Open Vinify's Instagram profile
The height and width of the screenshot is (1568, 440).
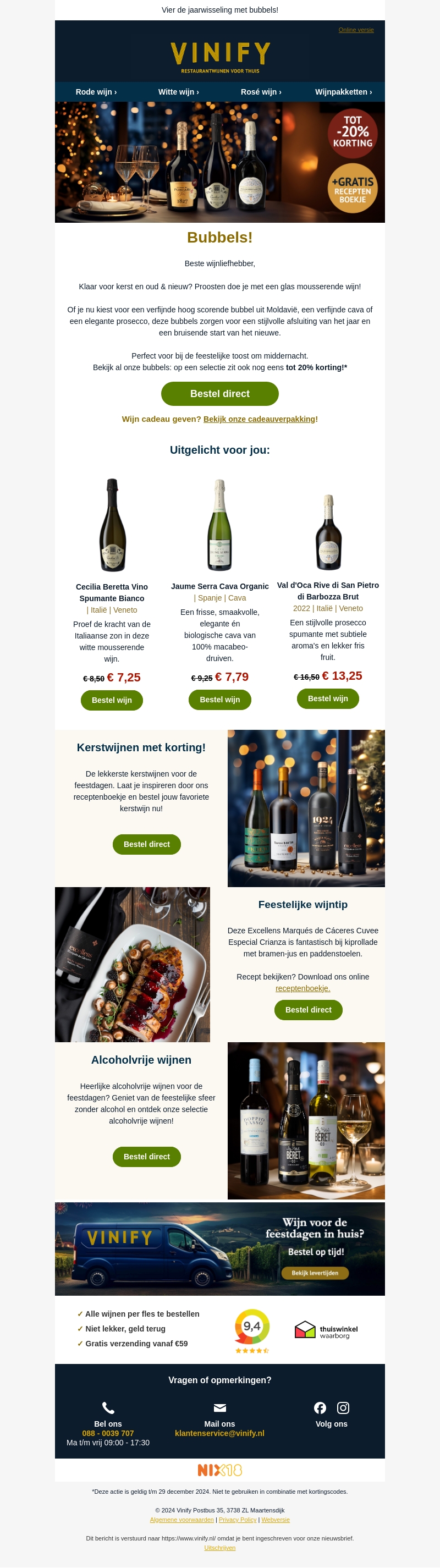pyautogui.click(x=343, y=1408)
